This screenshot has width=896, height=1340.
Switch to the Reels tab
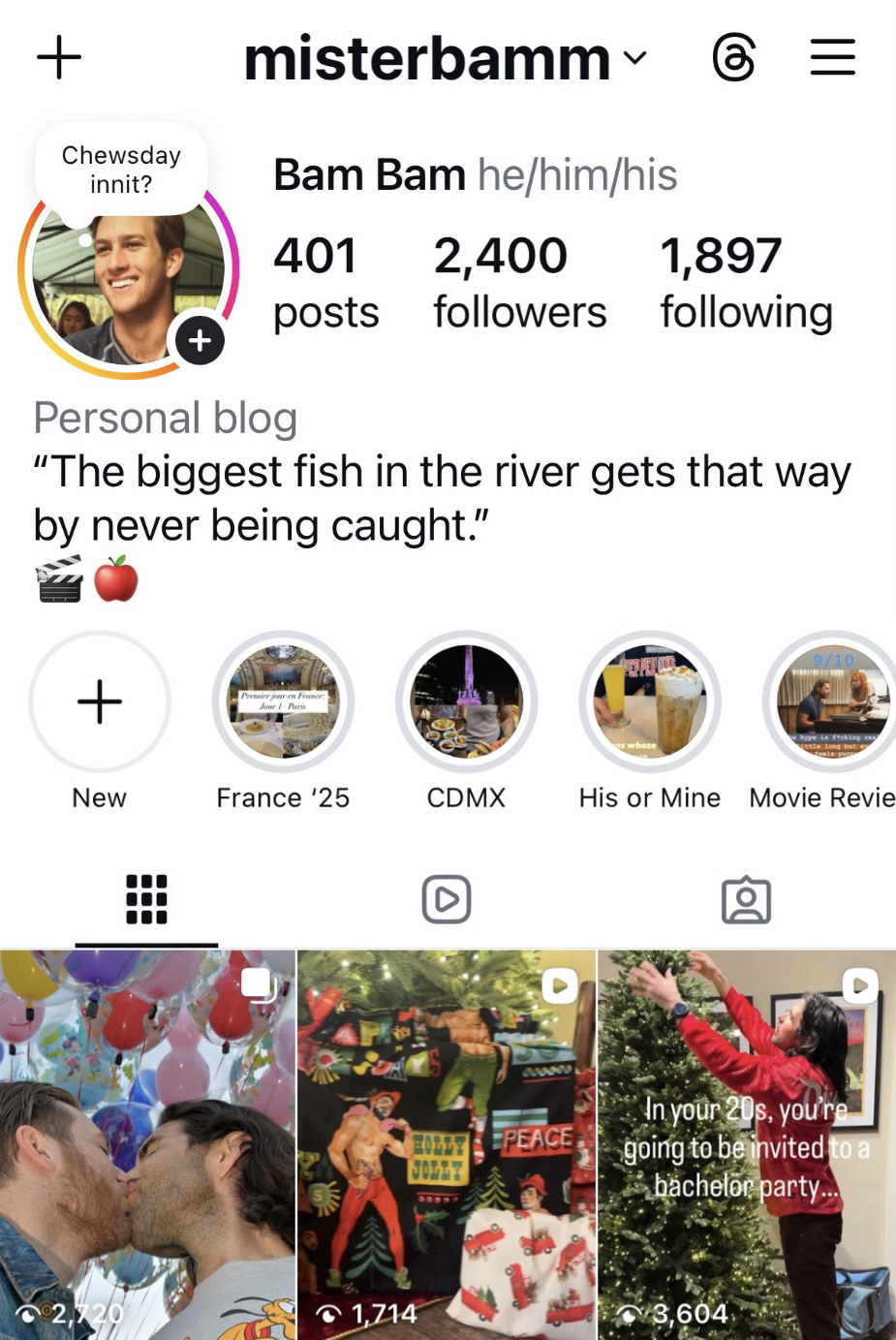(x=447, y=899)
